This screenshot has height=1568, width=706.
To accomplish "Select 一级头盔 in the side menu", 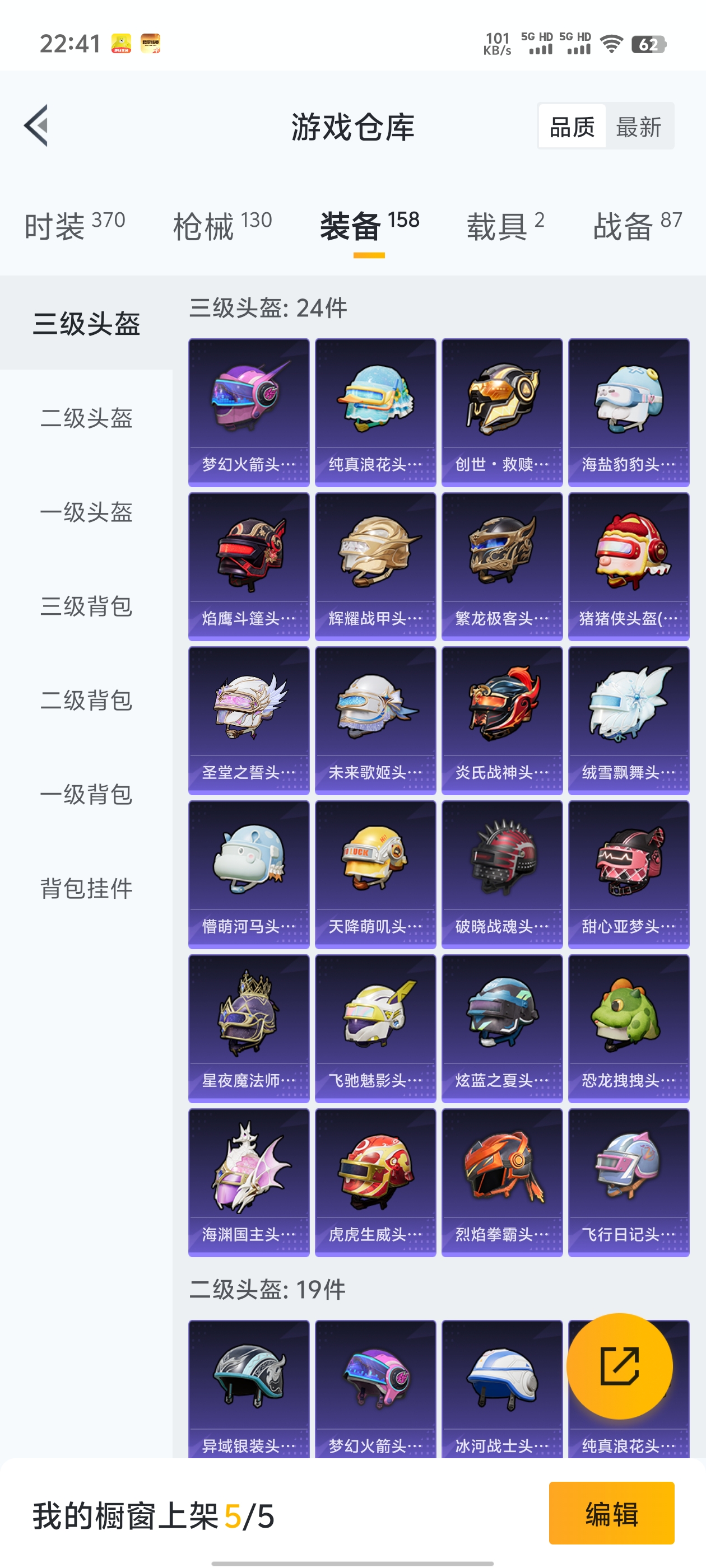I will coord(86,512).
